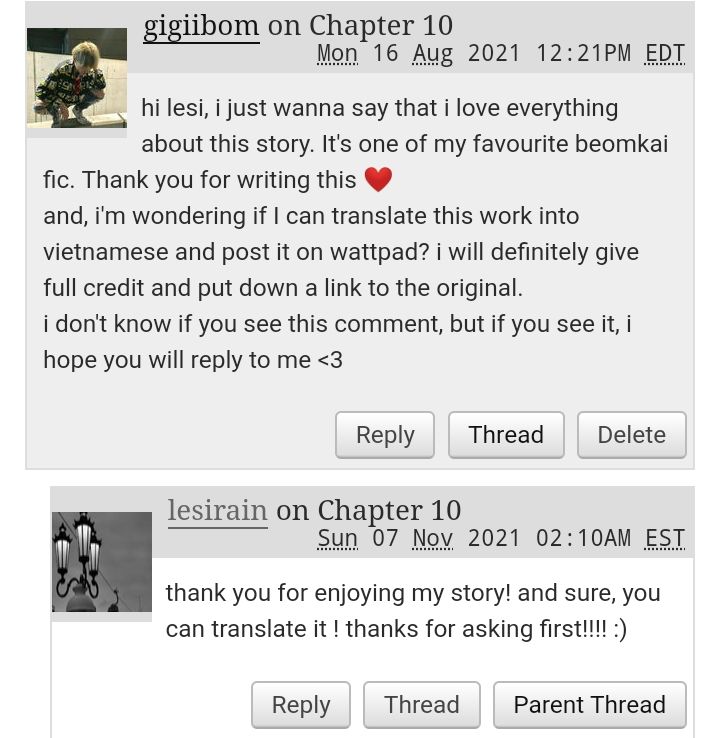View the thread of lesirain's comment
The image size is (720, 738).
[422, 705]
